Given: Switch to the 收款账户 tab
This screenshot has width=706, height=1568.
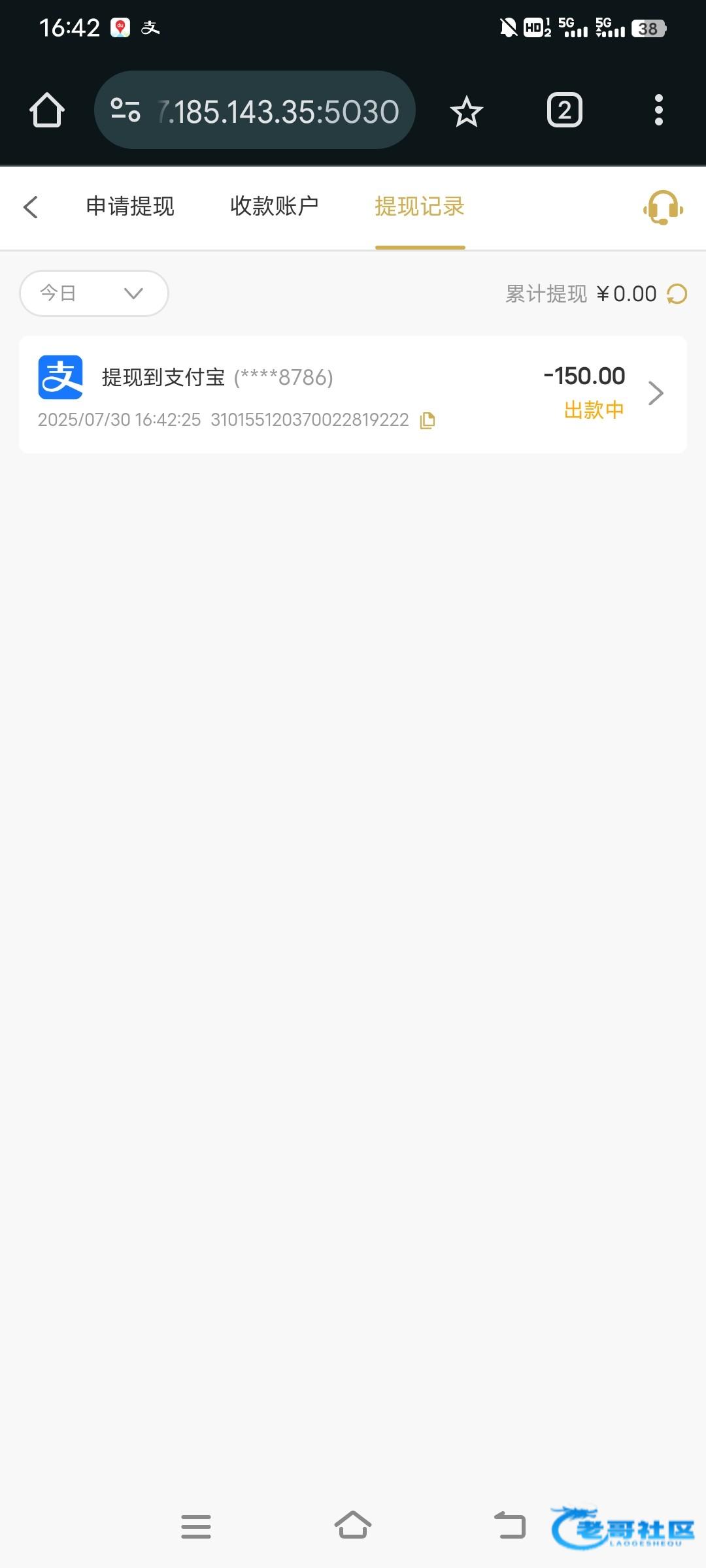Looking at the screenshot, I should tap(275, 206).
